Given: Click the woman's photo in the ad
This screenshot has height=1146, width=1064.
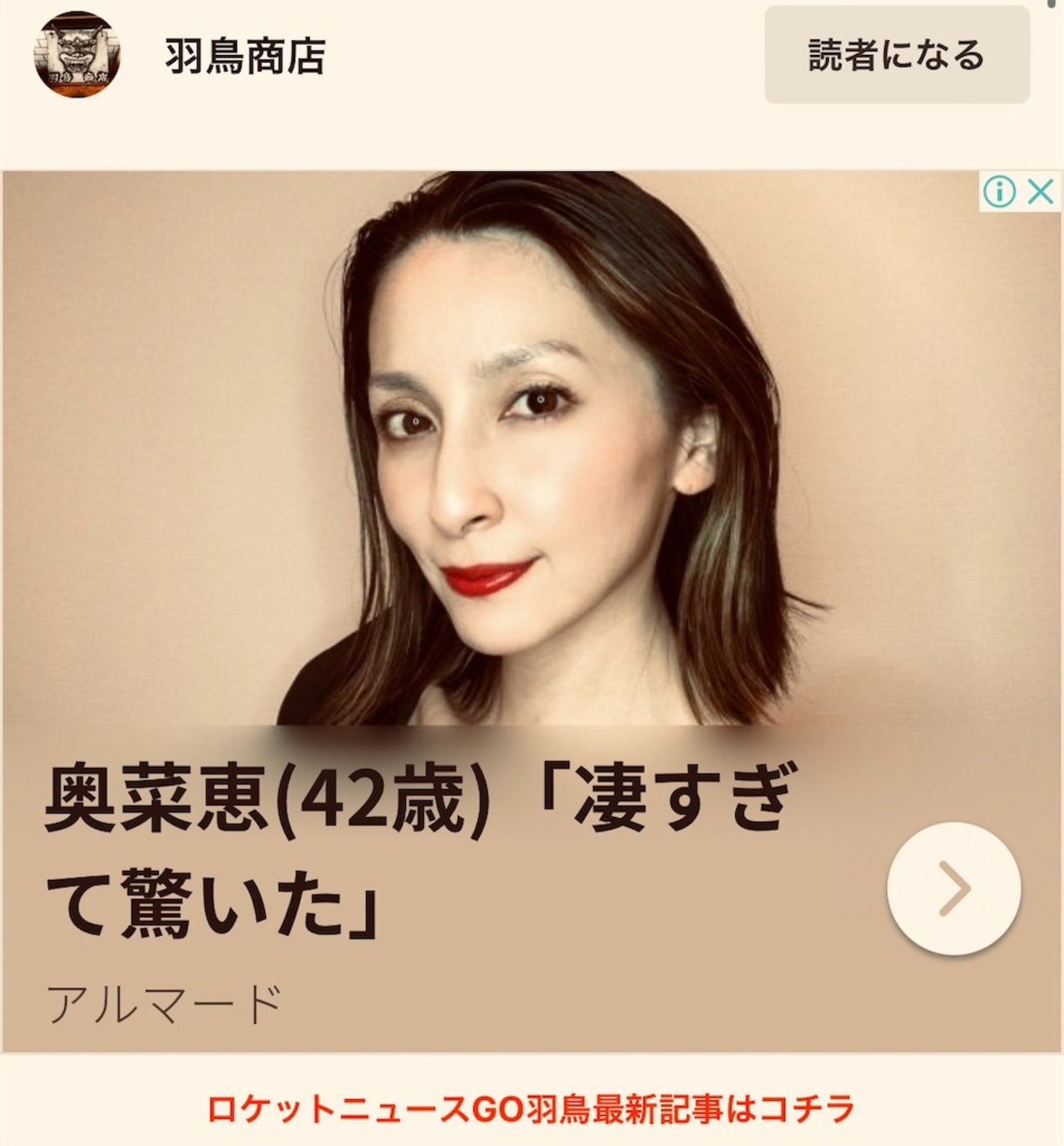Looking at the screenshot, I should click(532, 450).
